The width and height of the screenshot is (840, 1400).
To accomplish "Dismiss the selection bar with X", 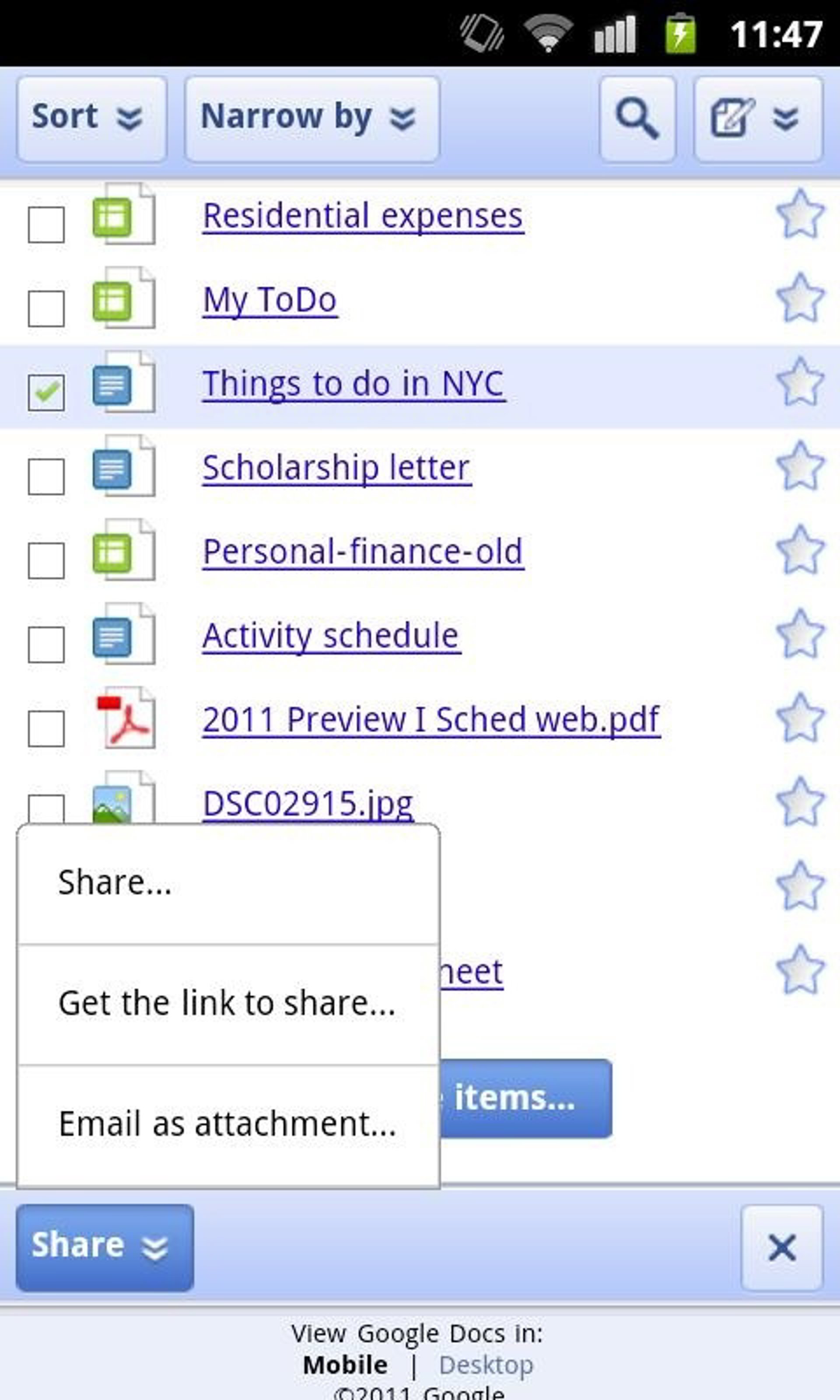I will point(782,1247).
